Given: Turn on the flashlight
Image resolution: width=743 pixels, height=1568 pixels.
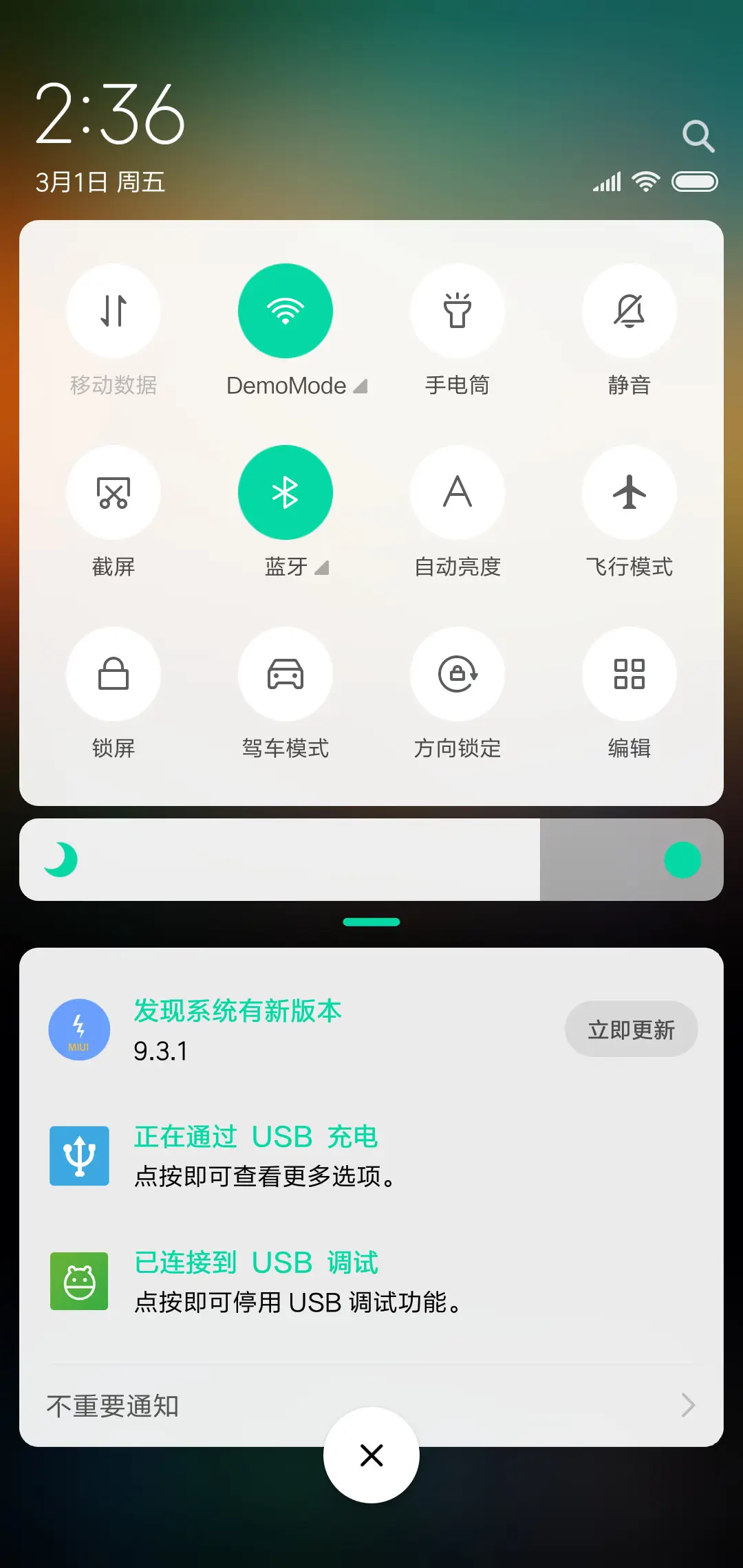Looking at the screenshot, I should tap(457, 311).
